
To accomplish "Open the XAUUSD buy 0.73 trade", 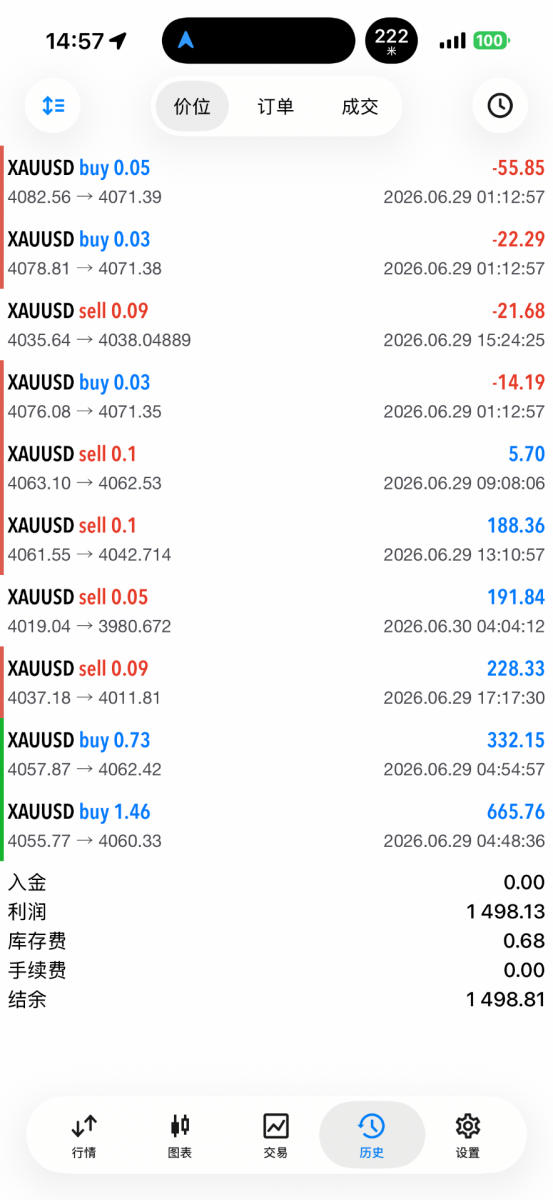I will click(x=276, y=754).
